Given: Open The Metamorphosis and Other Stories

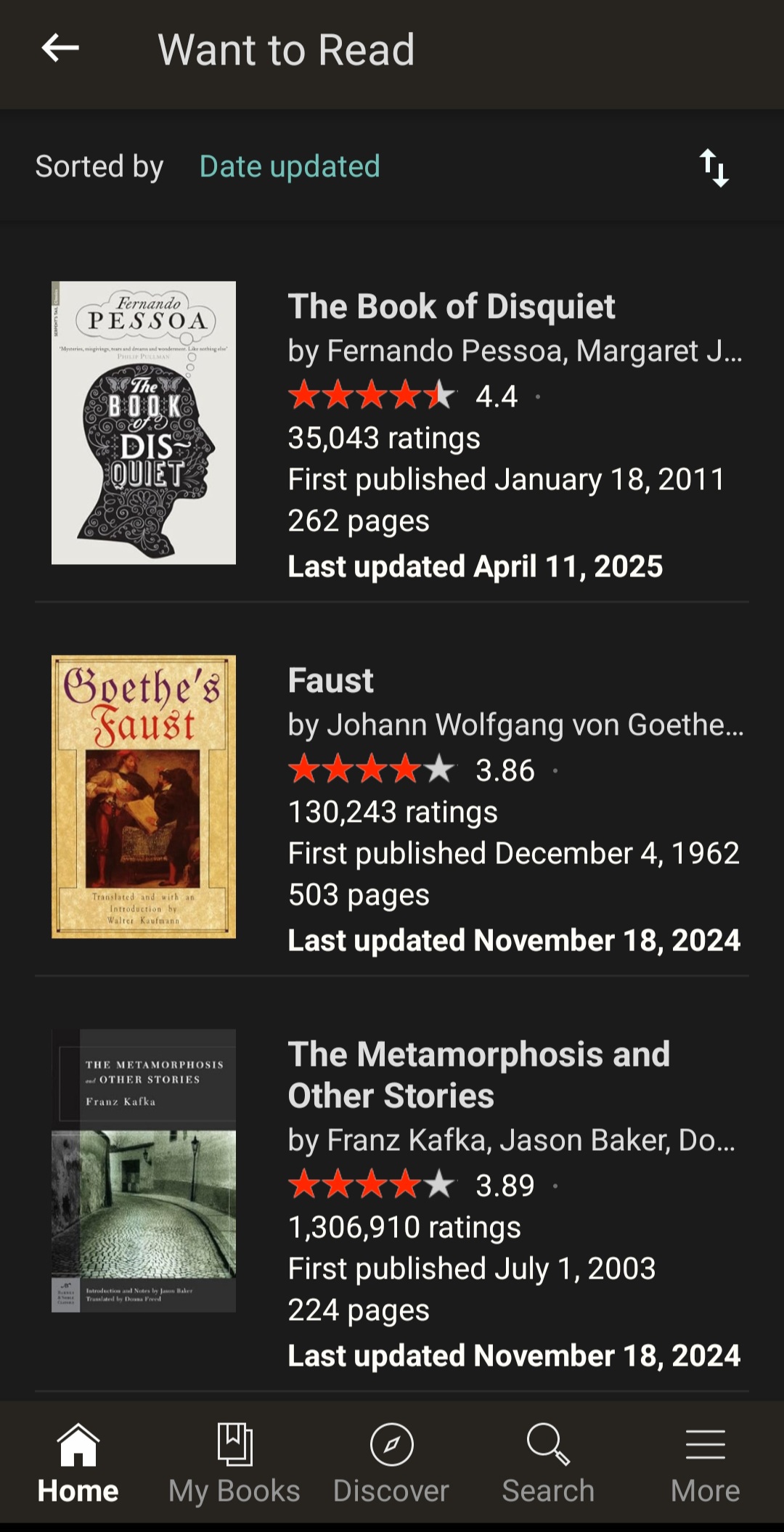Looking at the screenshot, I should pyautogui.click(x=478, y=1075).
